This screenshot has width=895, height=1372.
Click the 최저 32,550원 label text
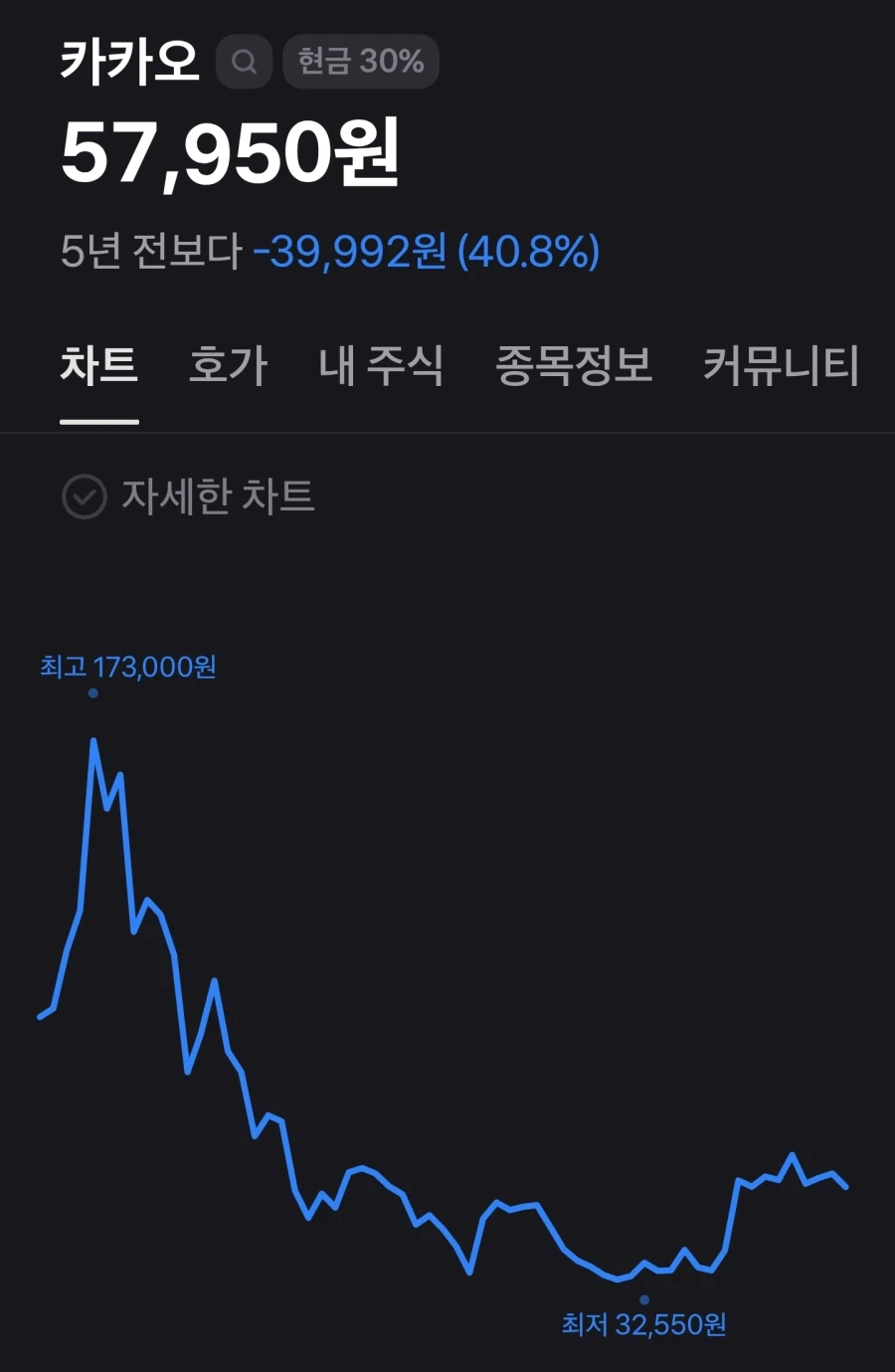coord(644,1323)
